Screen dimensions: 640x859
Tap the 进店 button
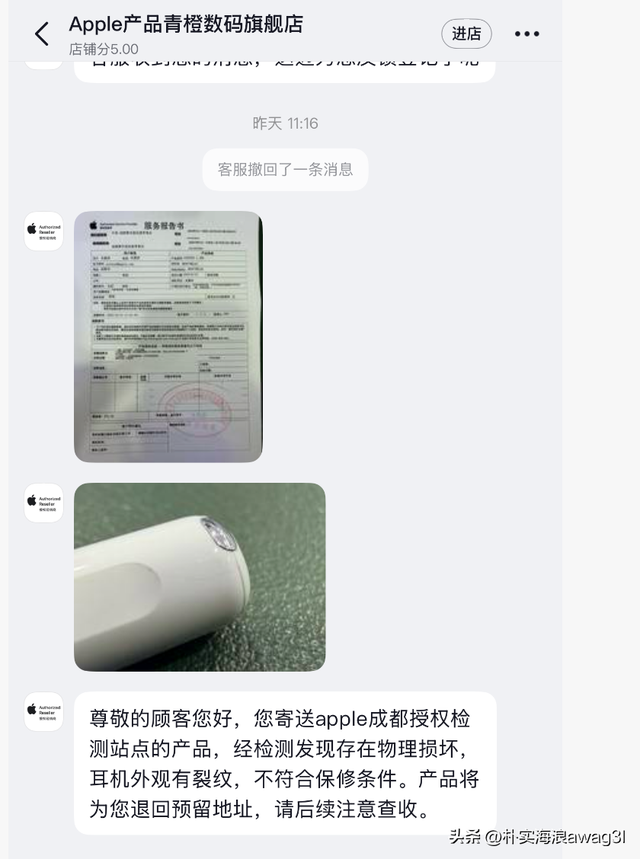click(x=466, y=34)
